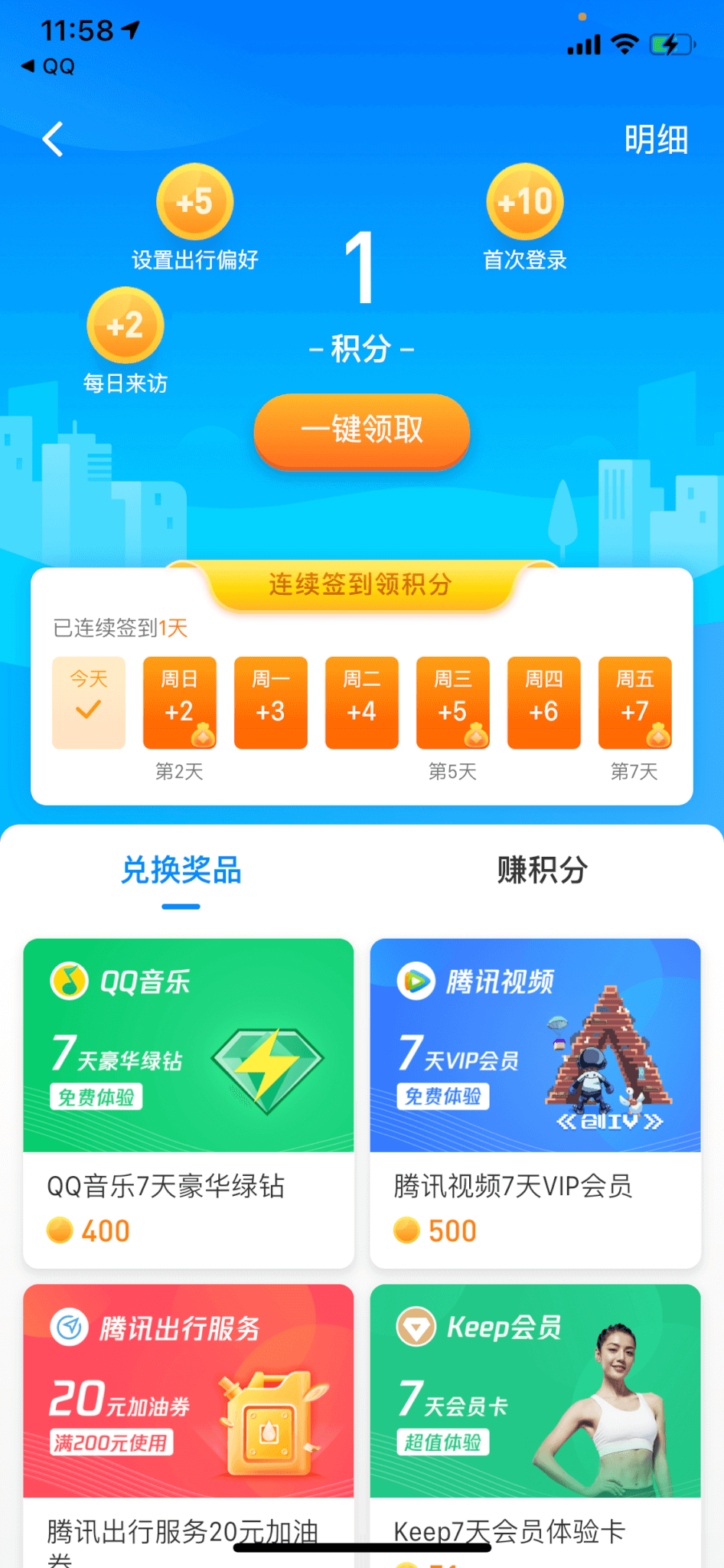Open the 明细 points details
This screenshot has height=1568, width=724.
coord(655,139)
